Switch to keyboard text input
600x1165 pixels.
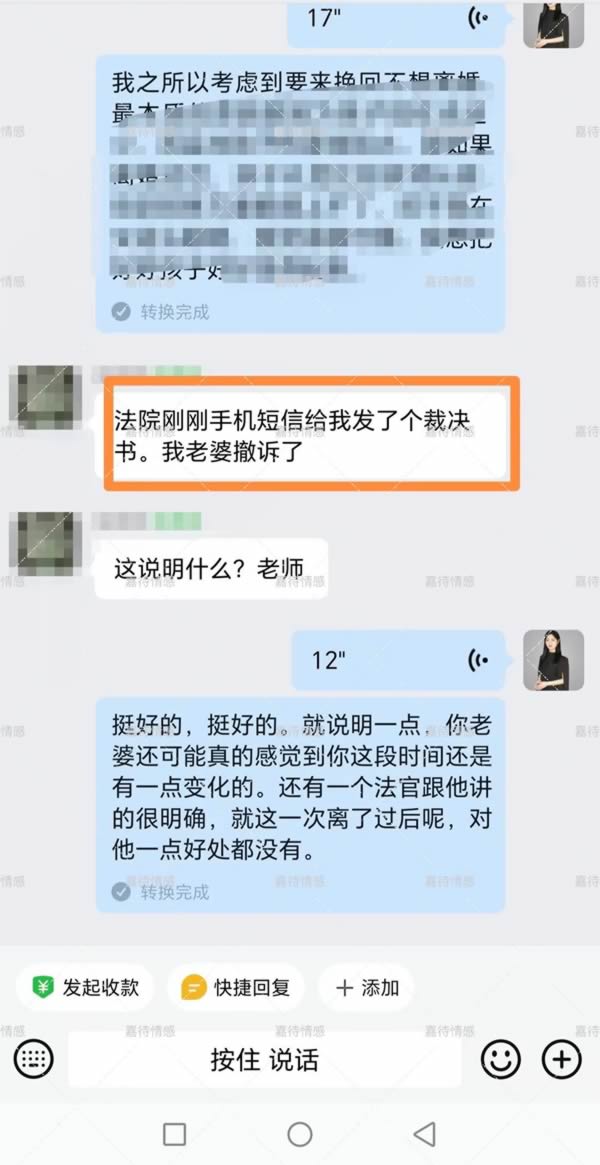click(33, 1059)
